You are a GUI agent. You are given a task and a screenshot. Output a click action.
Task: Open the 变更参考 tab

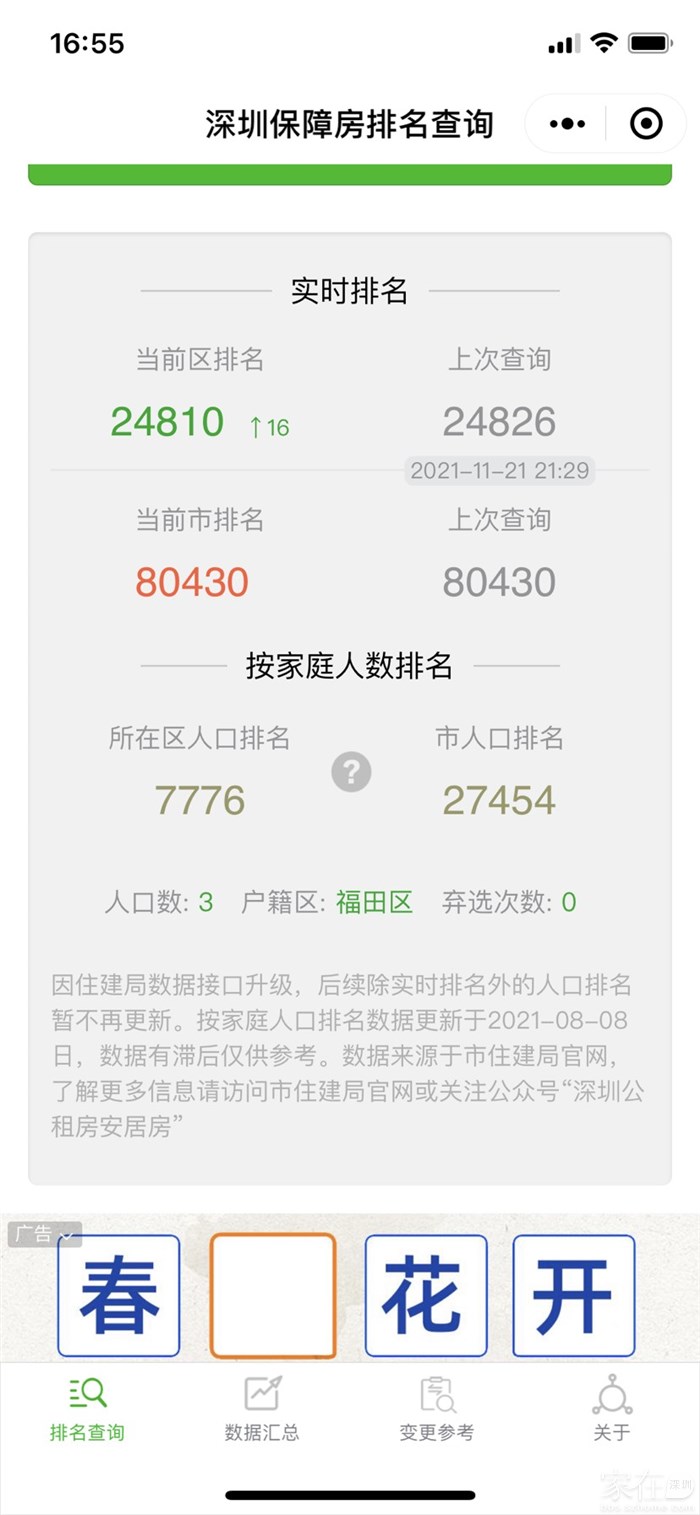[x=437, y=1408]
